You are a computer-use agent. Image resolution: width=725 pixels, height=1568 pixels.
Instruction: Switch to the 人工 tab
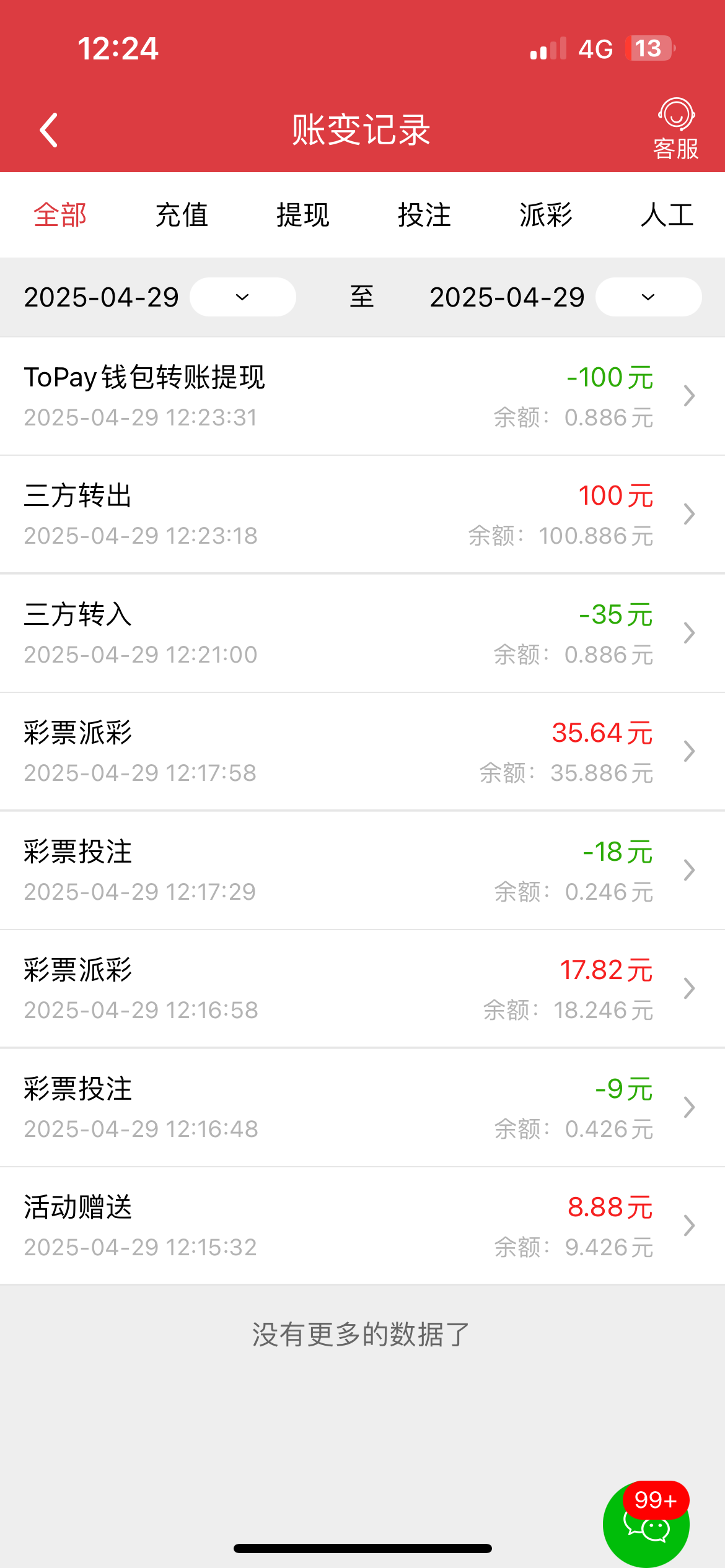[667, 216]
